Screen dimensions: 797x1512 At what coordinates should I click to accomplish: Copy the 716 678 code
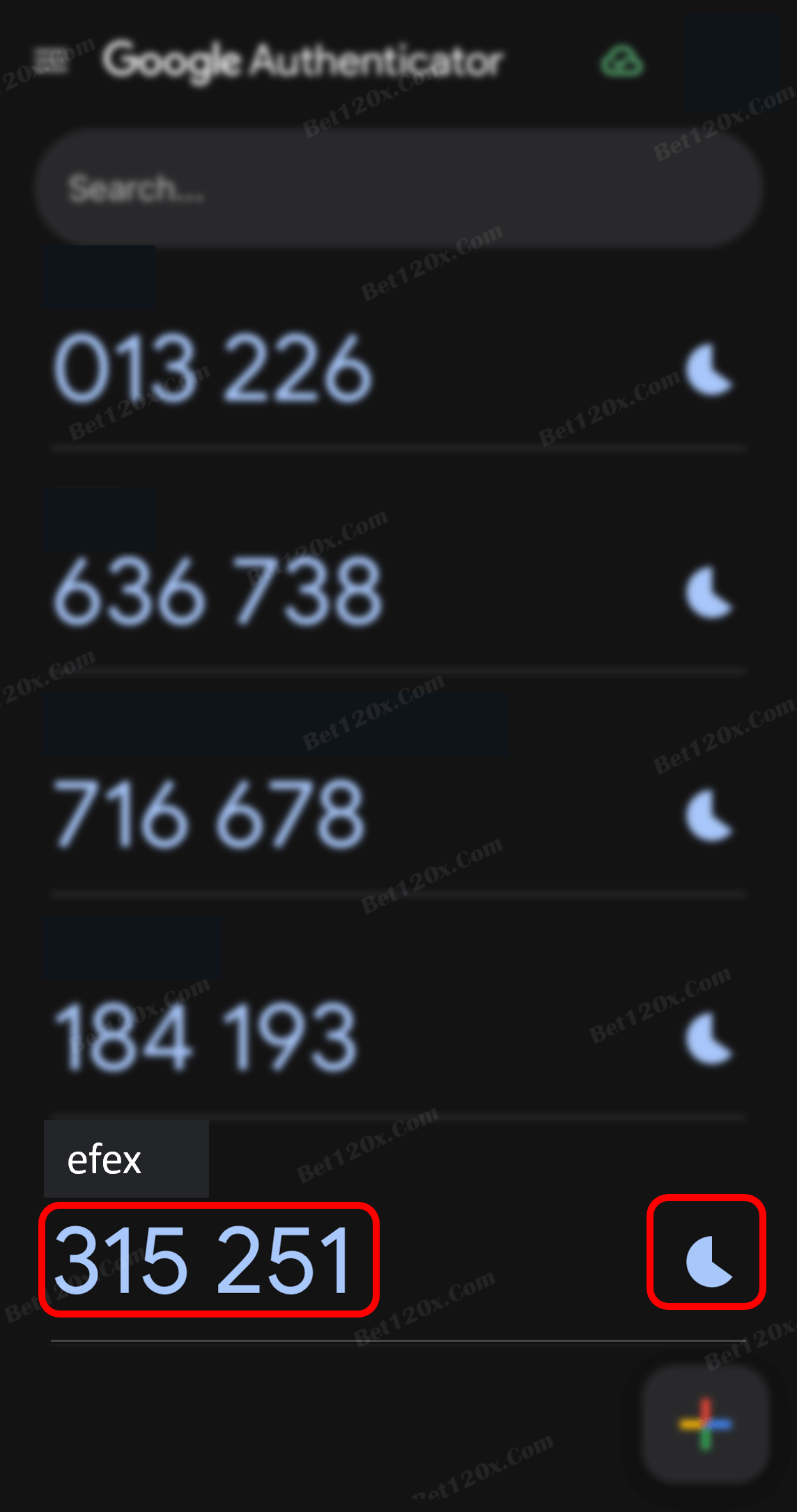(x=209, y=816)
